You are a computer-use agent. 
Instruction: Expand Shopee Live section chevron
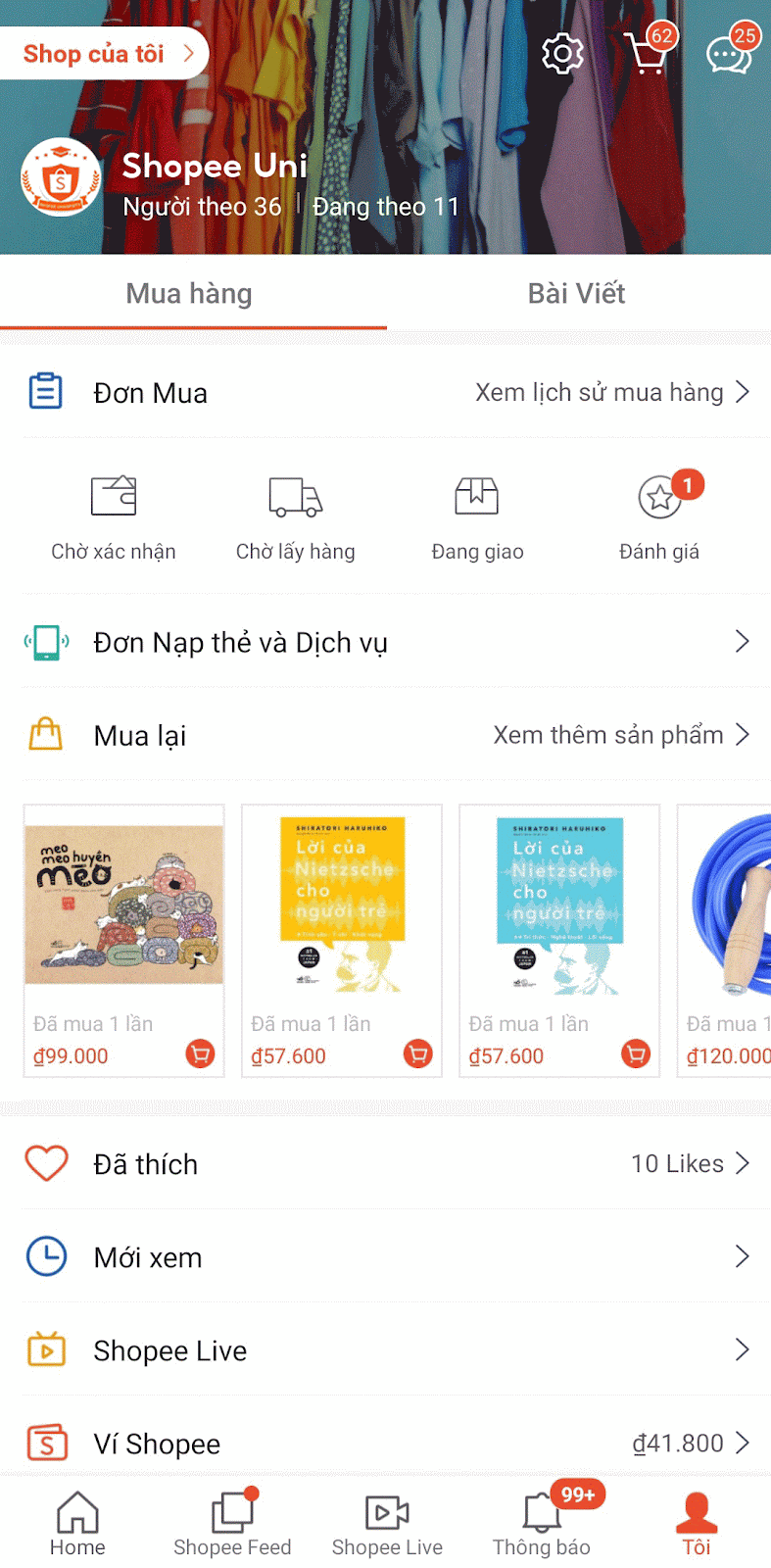point(742,1349)
